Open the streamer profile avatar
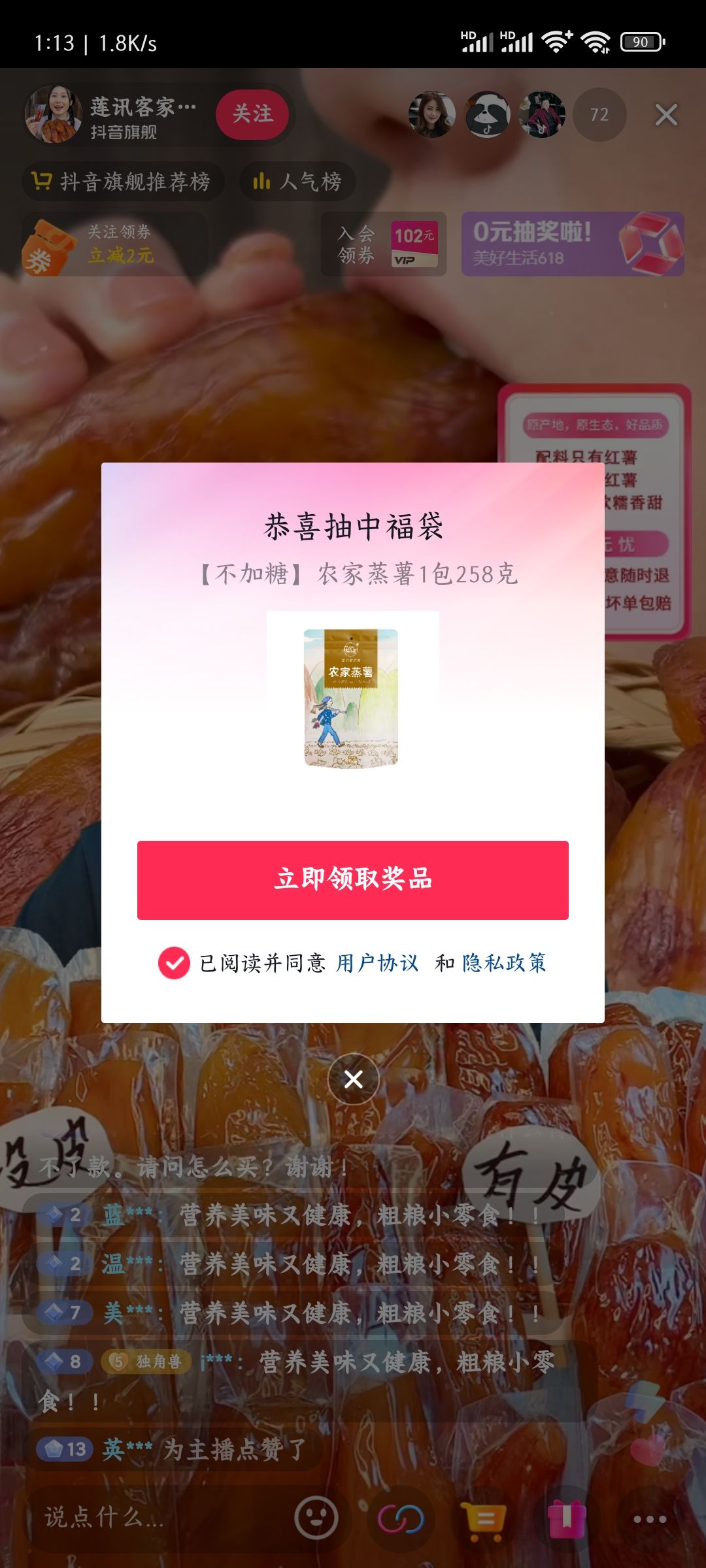Screen dimensions: 706x1568 tap(53, 114)
